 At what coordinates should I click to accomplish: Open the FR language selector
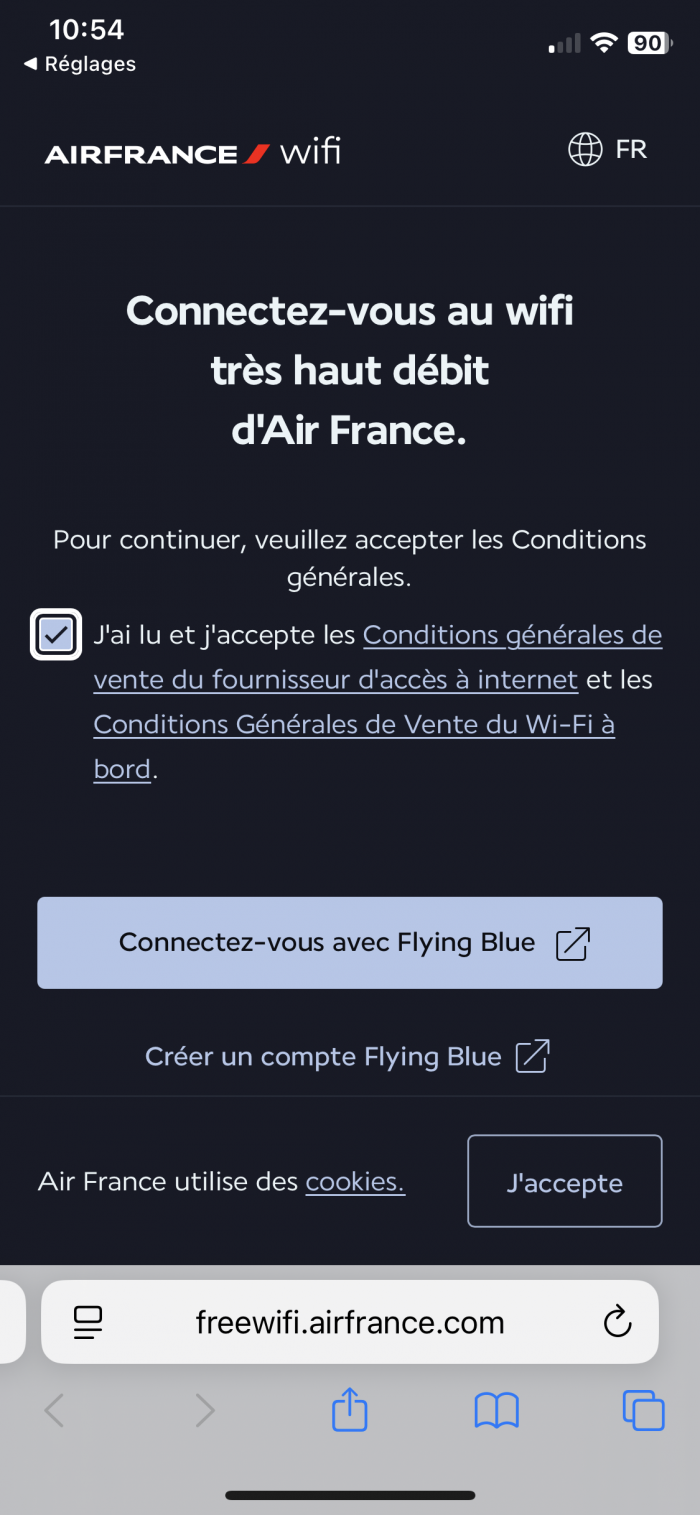coord(608,150)
